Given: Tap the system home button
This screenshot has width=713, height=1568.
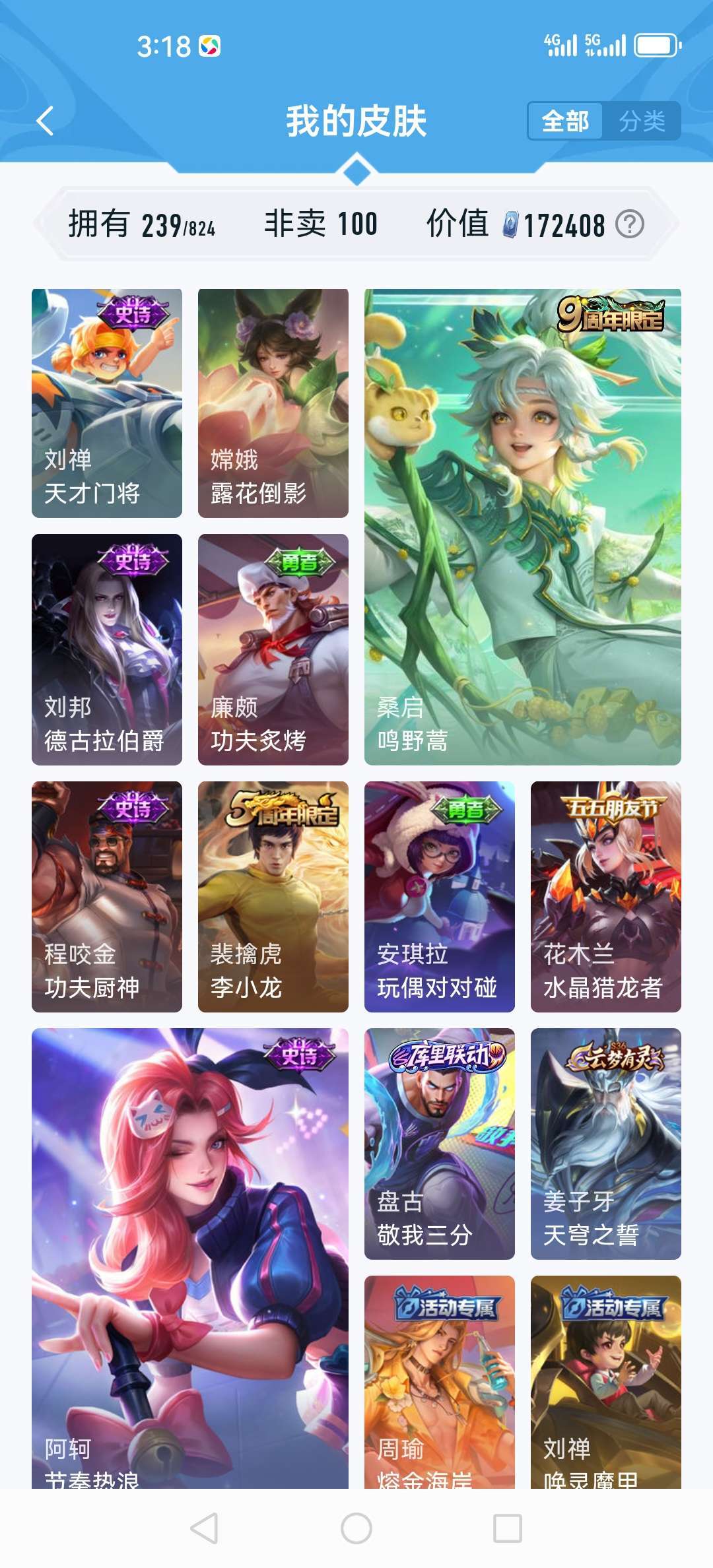Looking at the screenshot, I should tap(356, 1528).
